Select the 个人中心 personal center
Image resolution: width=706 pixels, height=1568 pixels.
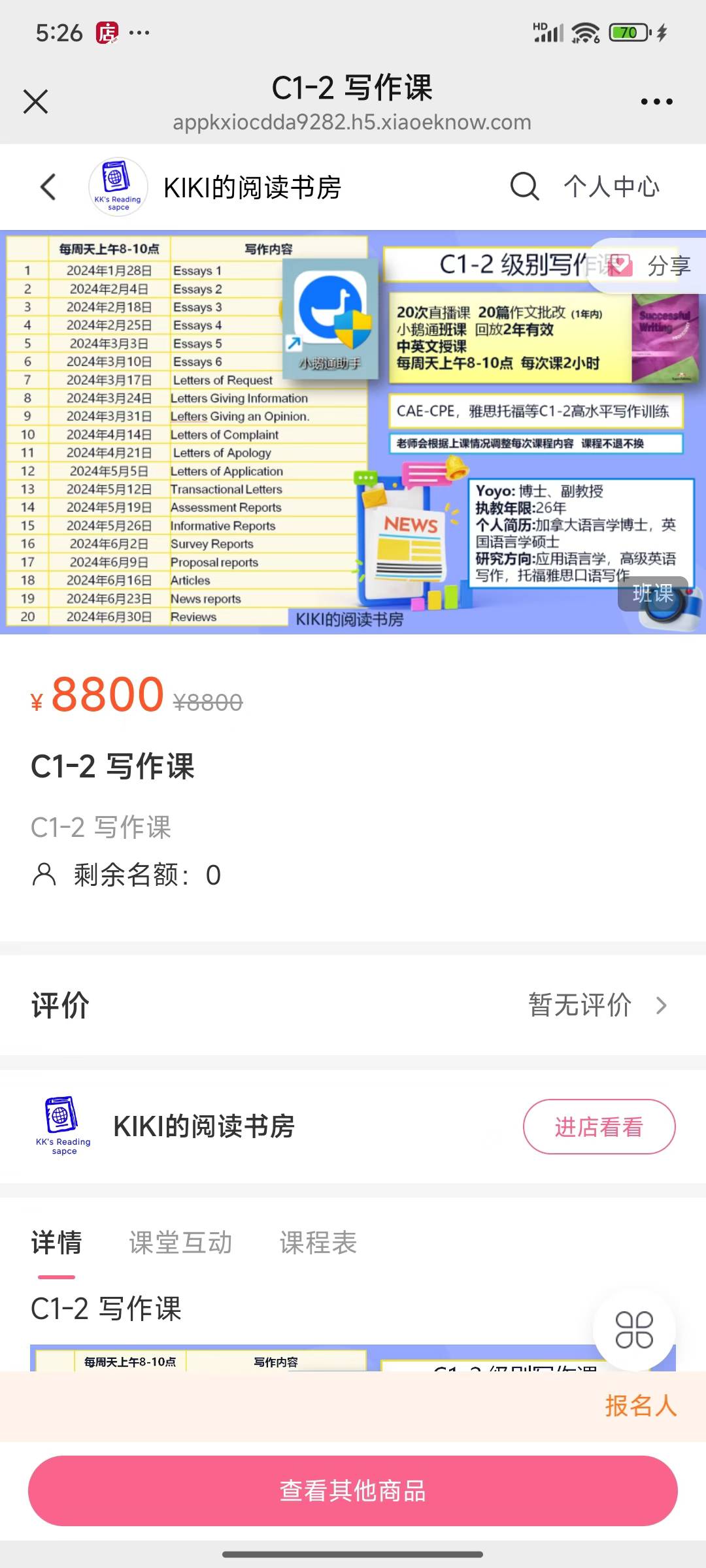(x=613, y=187)
